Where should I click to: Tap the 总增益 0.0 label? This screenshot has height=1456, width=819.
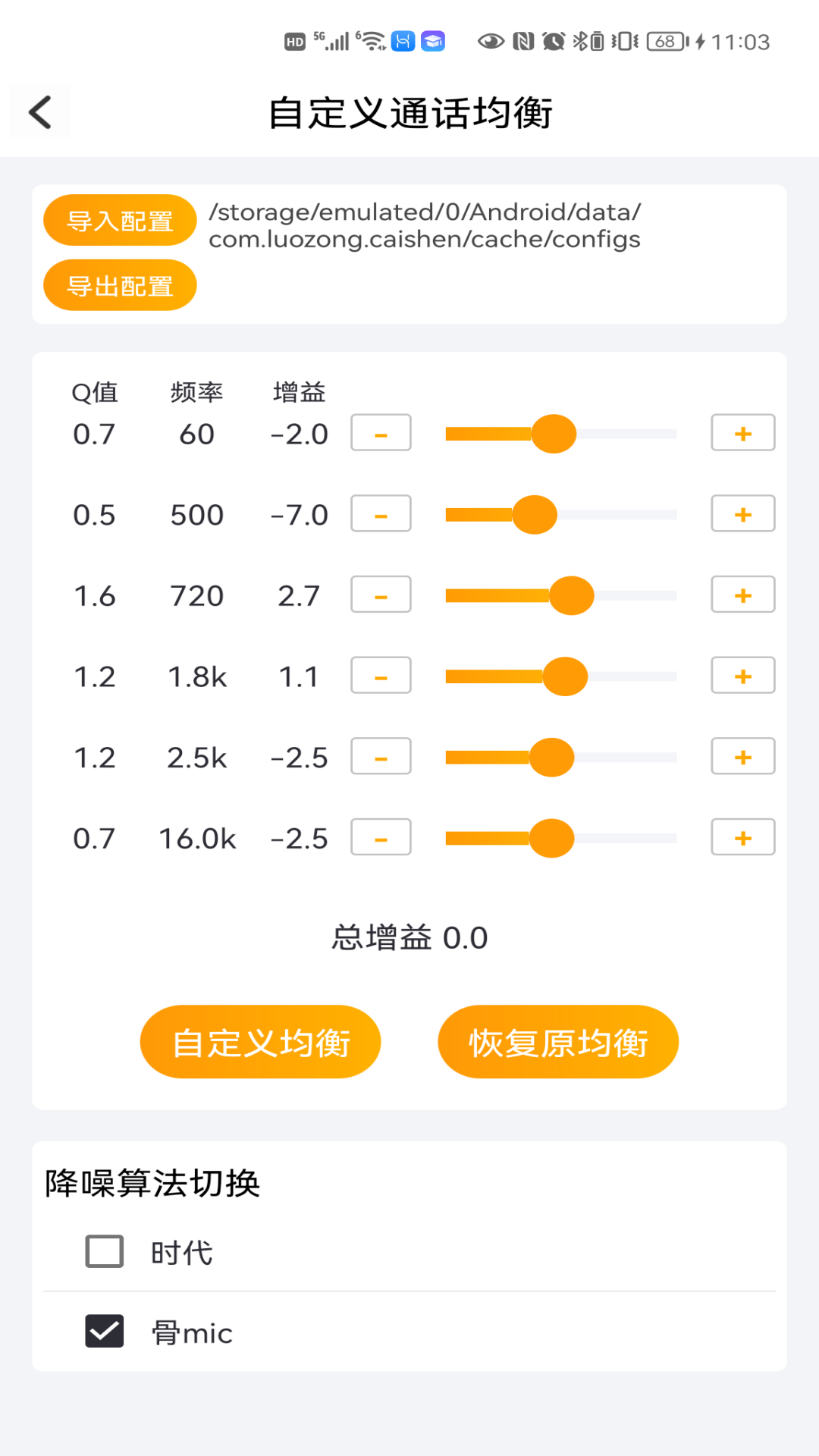(409, 937)
